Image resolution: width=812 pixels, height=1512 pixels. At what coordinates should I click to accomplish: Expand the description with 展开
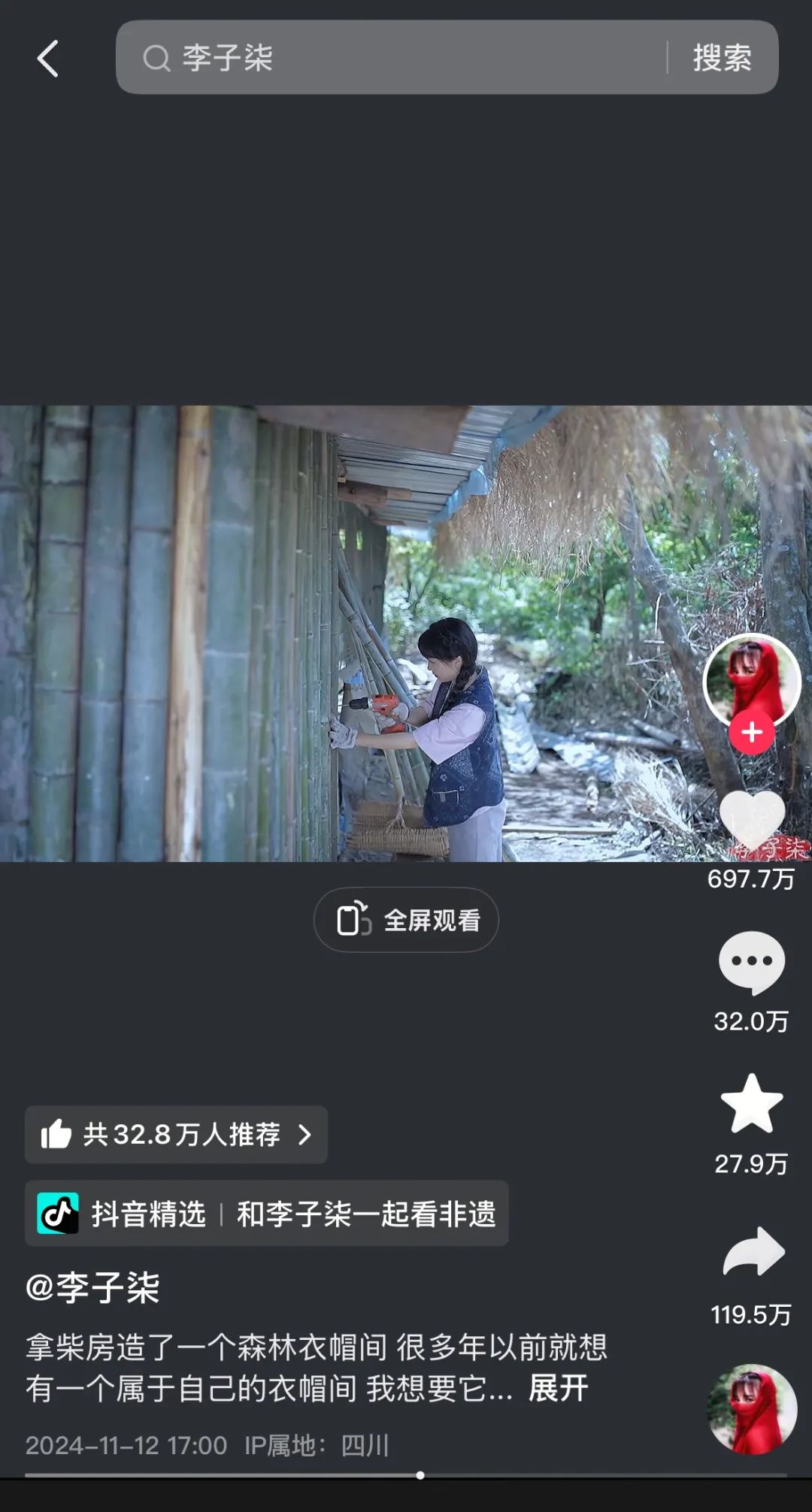[558, 1388]
